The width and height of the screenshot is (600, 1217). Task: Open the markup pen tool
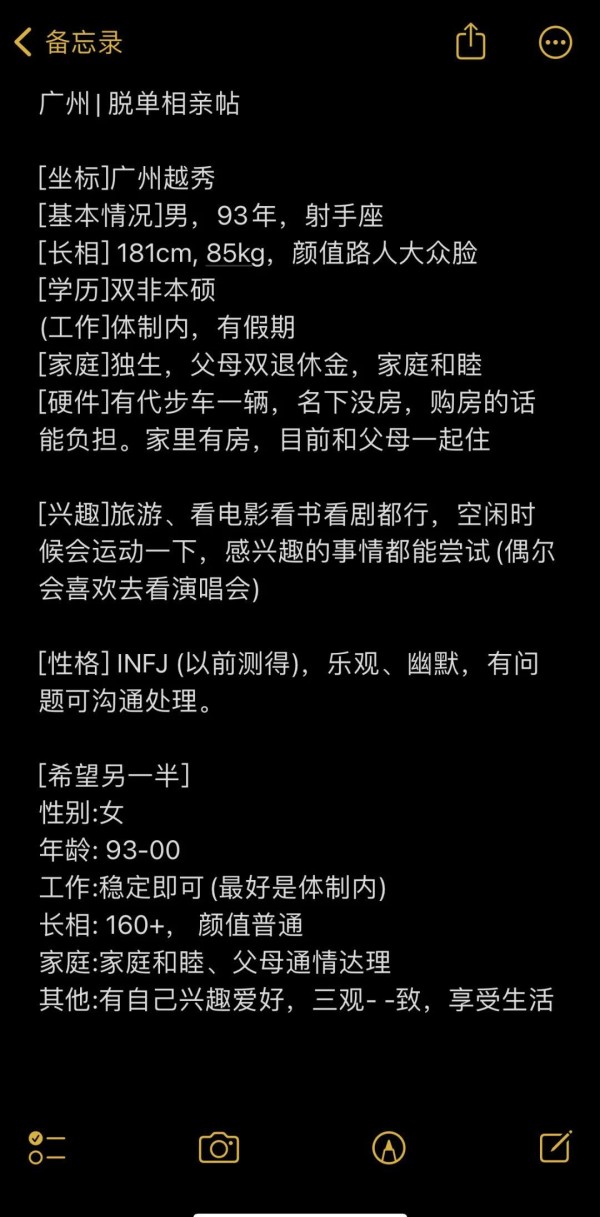pyautogui.click(x=388, y=1147)
